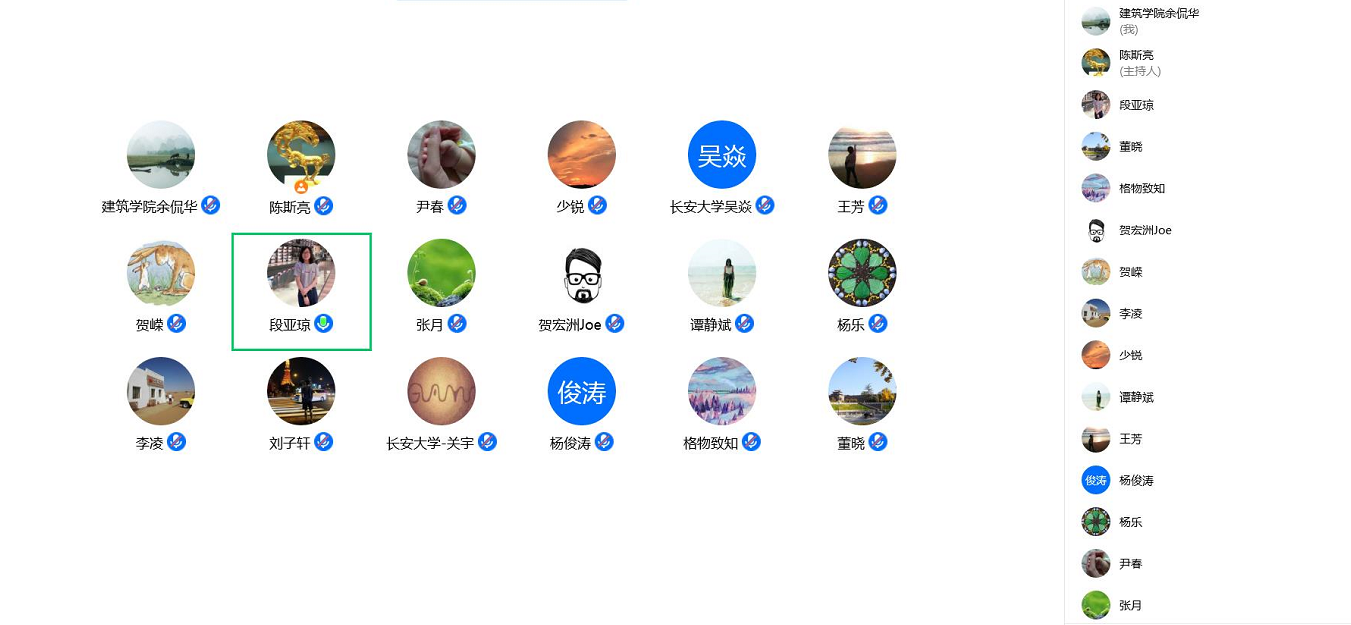Select participant tile 段亚琼 in grid
Image resolution: width=1351 pixels, height=625 pixels.
coord(301,273)
